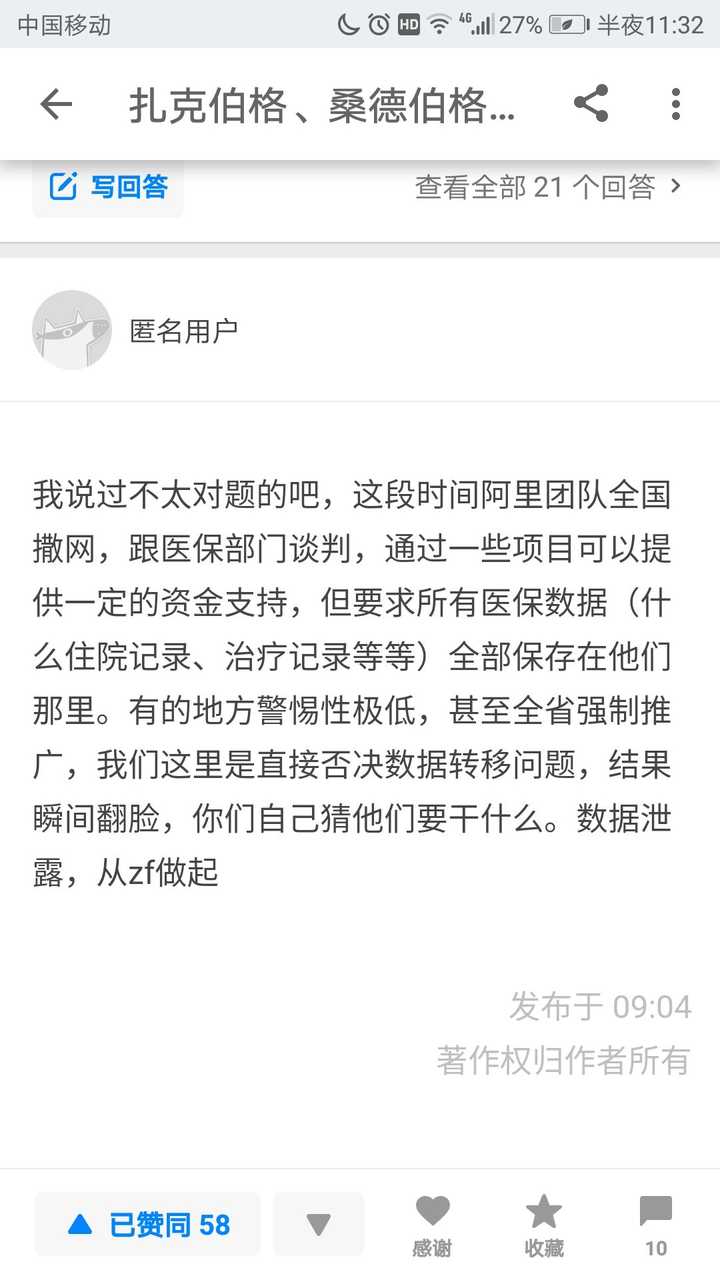Tap 写回答 to write an answer
Viewport: 720px width, 1280px height.
108,187
